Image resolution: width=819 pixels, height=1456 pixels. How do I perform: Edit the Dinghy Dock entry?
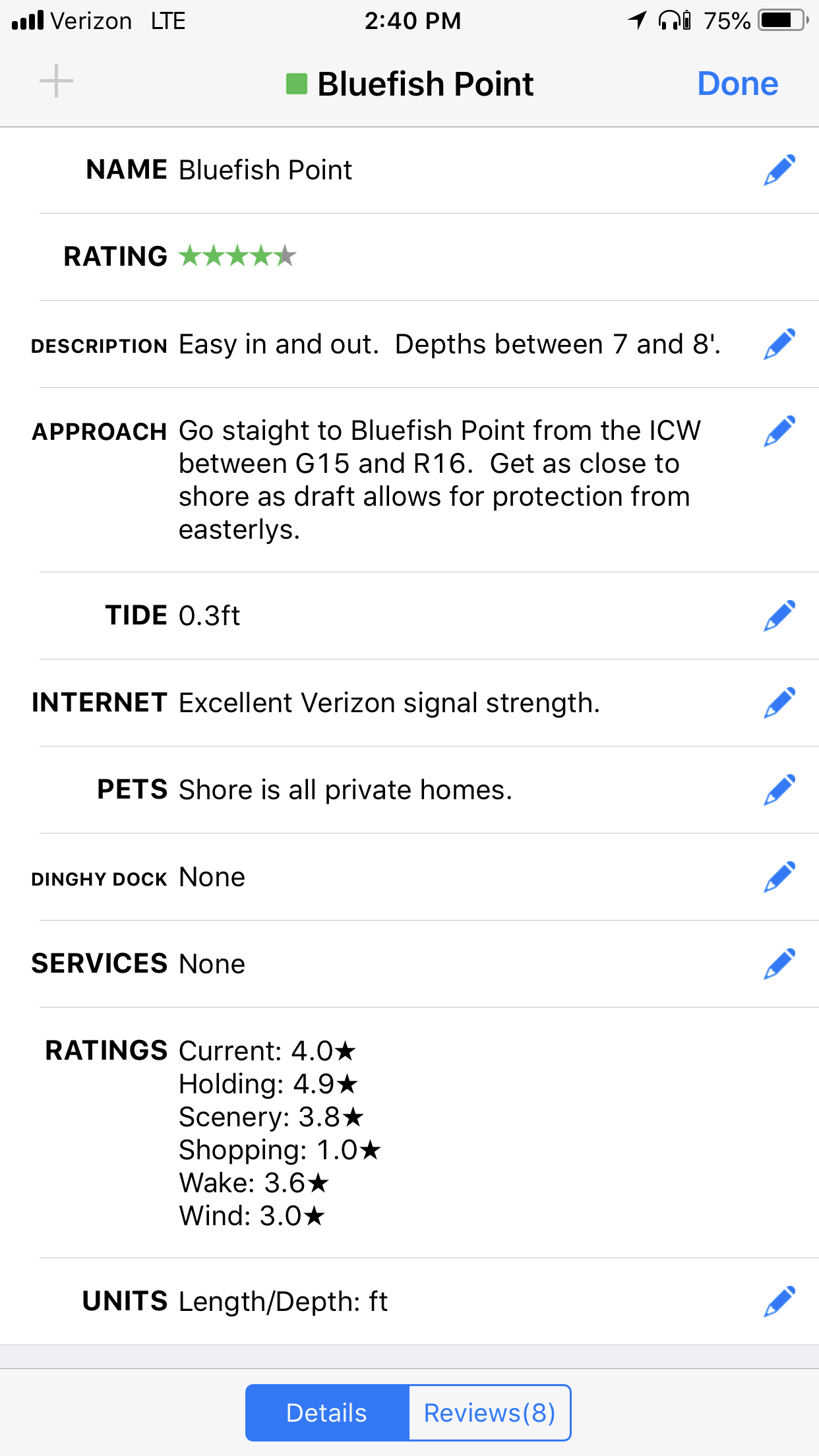click(779, 877)
